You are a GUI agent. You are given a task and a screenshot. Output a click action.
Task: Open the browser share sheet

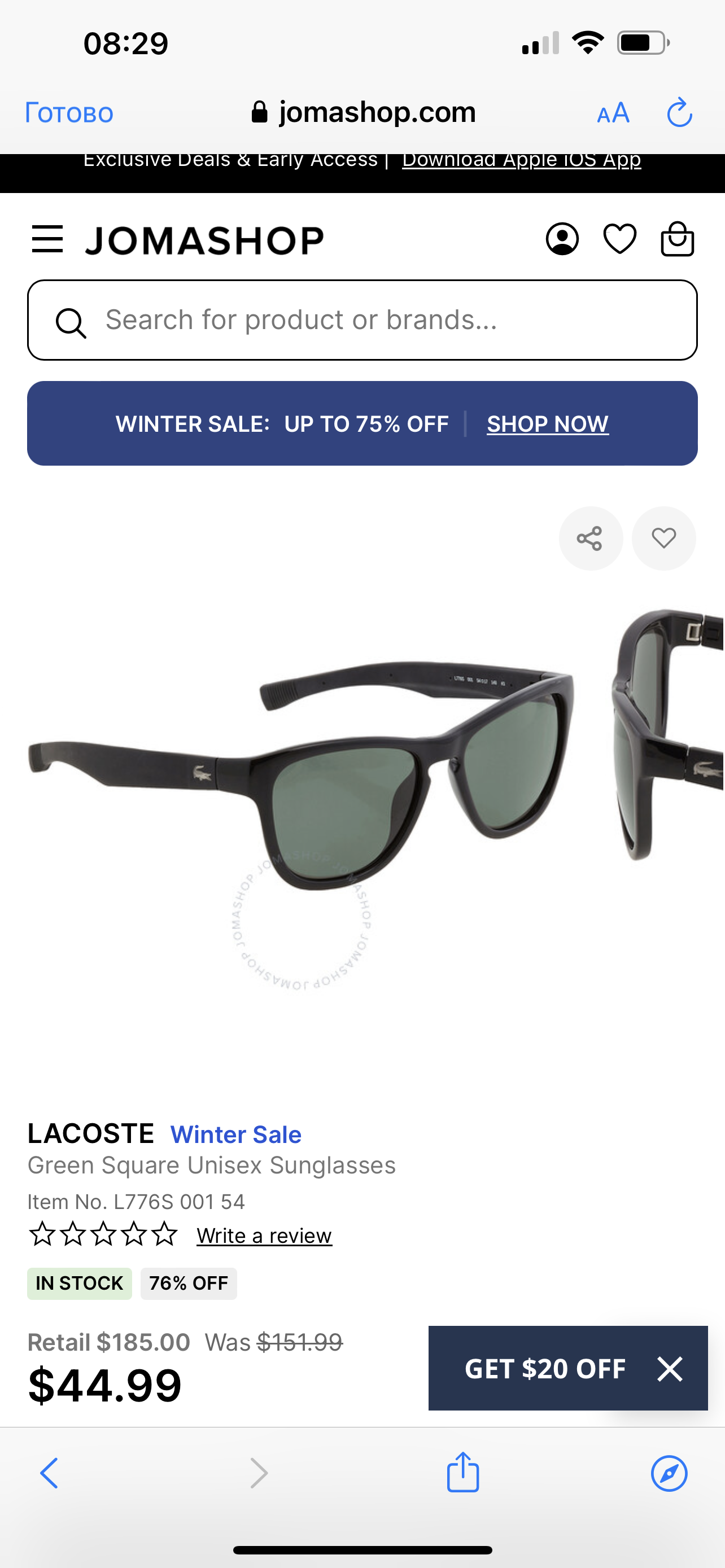(x=462, y=1473)
